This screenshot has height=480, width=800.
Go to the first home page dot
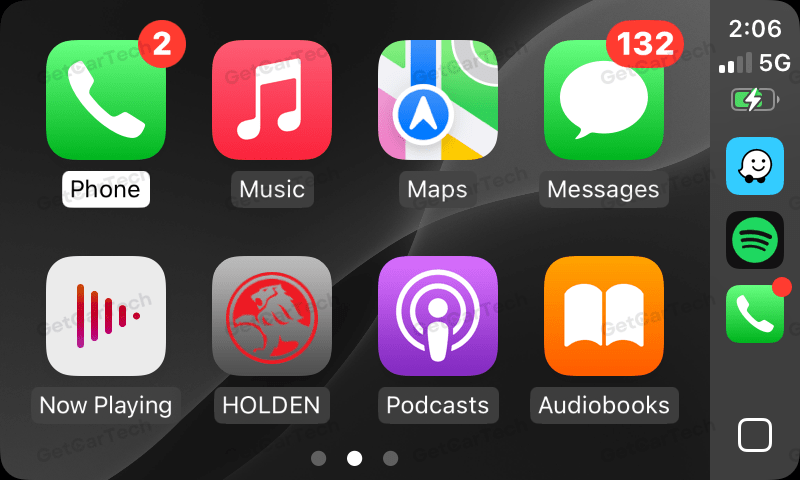(319, 458)
